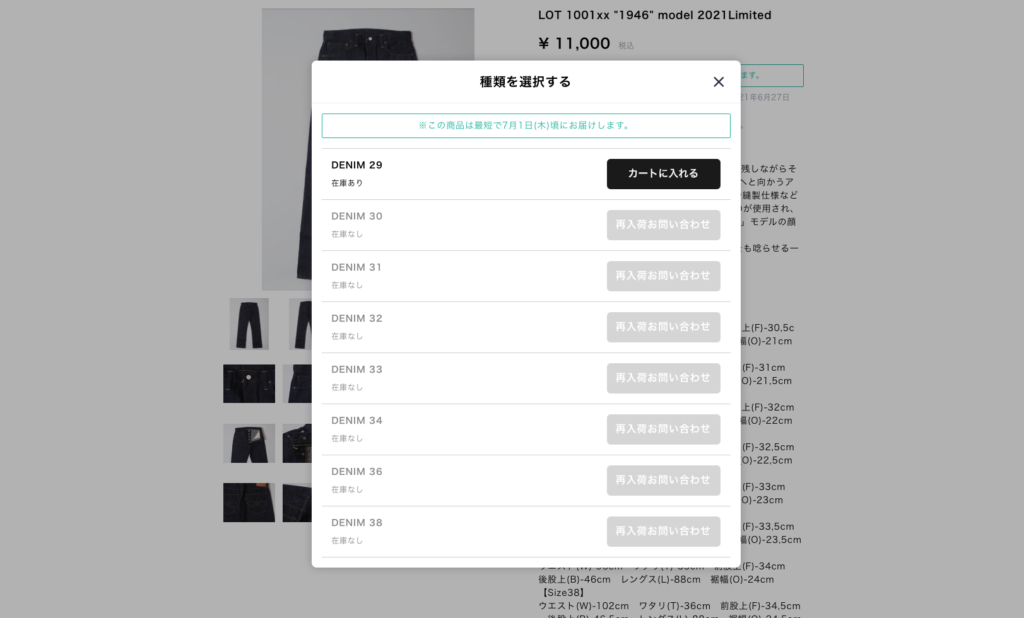Request restock notice for DENIM 30
Viewport: 1024px width, 618px height.
pos(663,225)
